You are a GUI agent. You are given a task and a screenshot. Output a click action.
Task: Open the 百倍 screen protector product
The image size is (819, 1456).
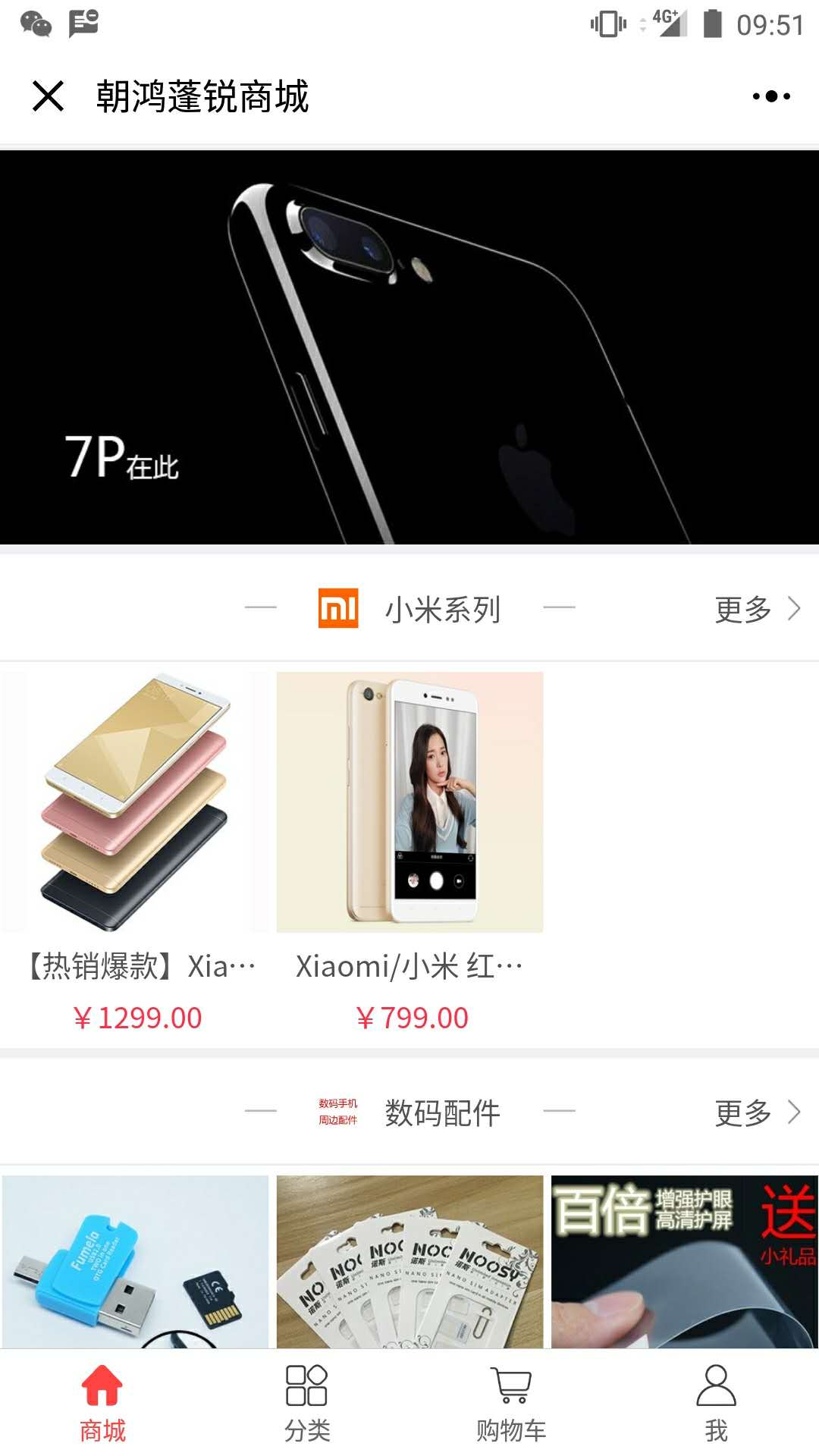coord(684,1261)
